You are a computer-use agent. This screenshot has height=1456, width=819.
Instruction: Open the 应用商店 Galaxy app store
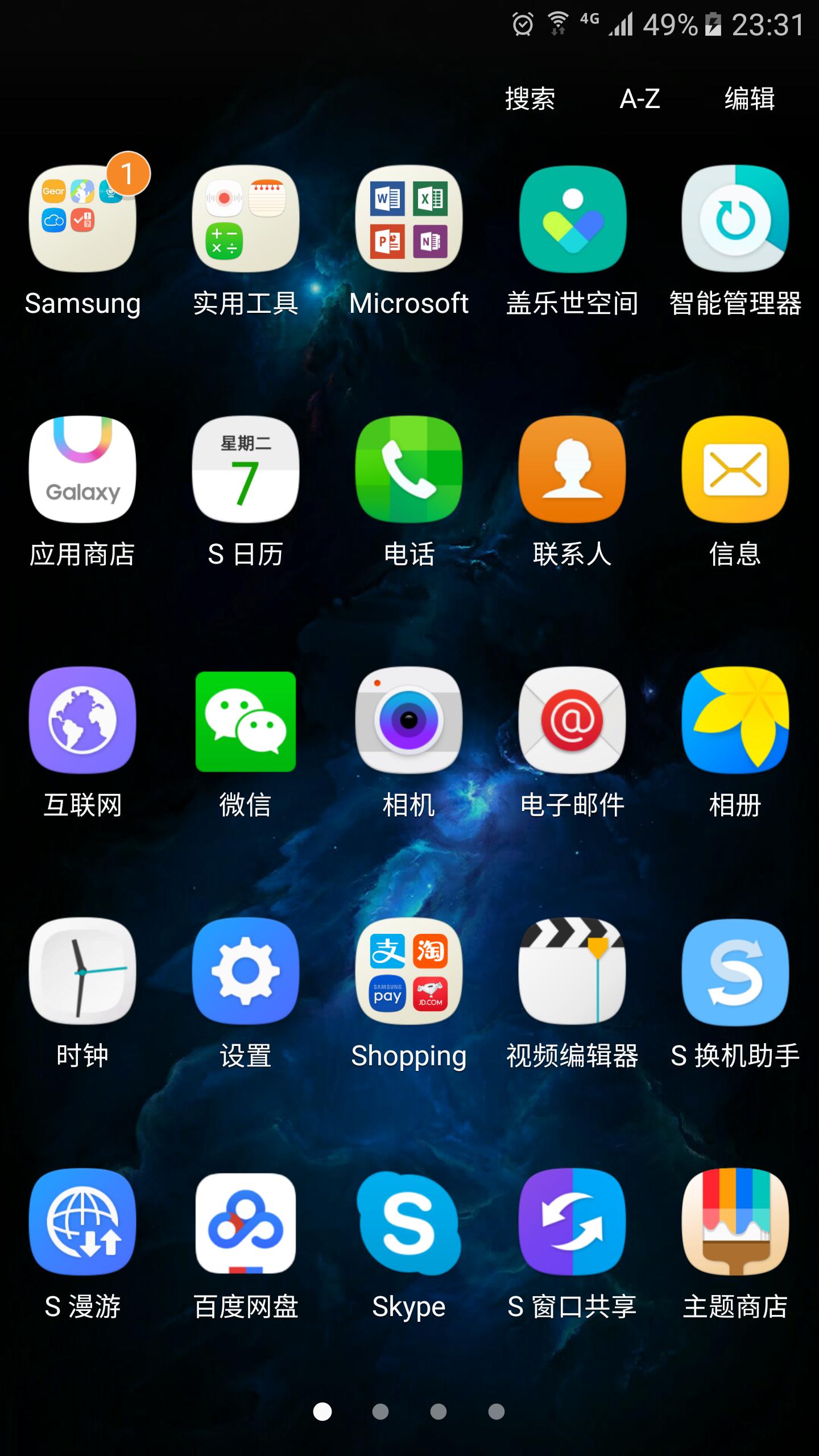pyautogui.click(x=82, y=472)
